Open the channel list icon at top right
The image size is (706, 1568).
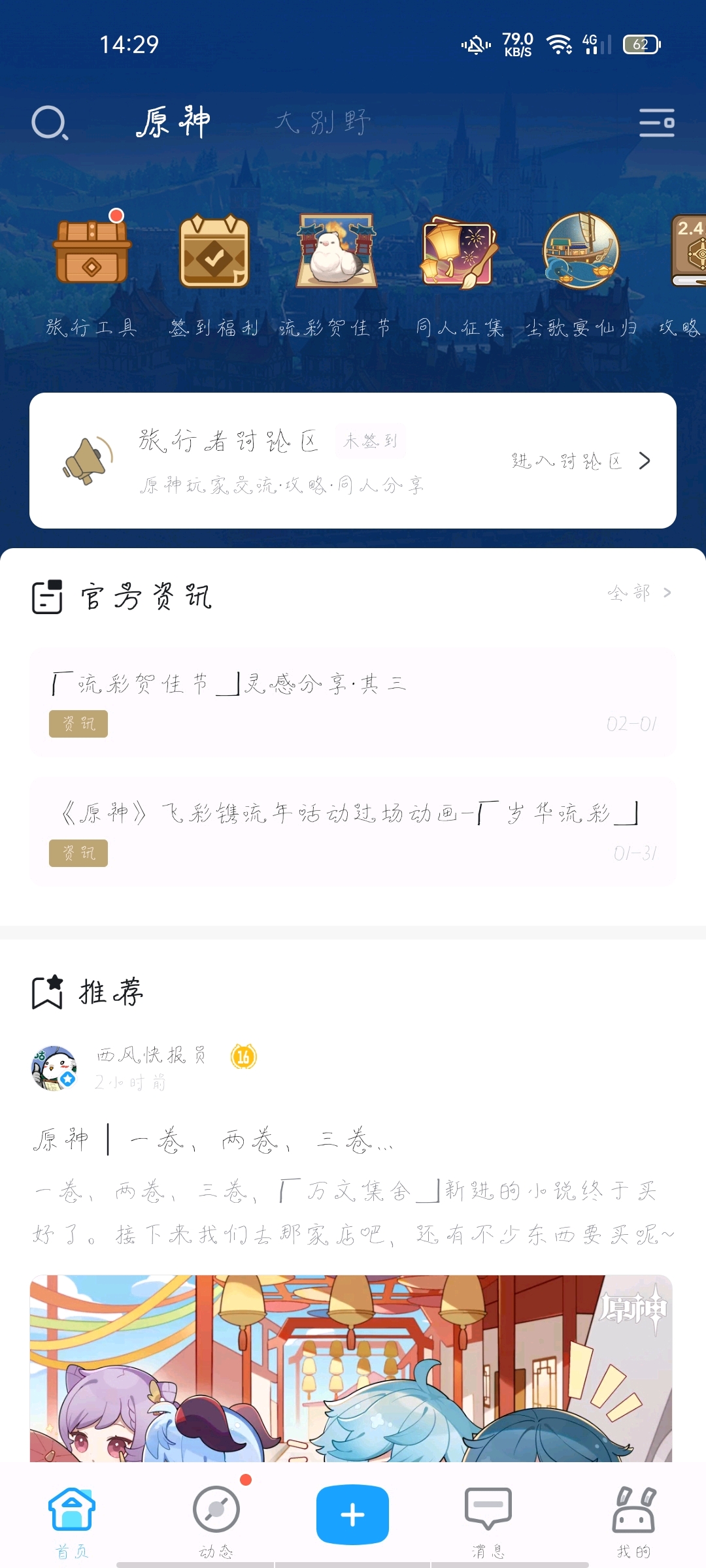click(657, 122)
